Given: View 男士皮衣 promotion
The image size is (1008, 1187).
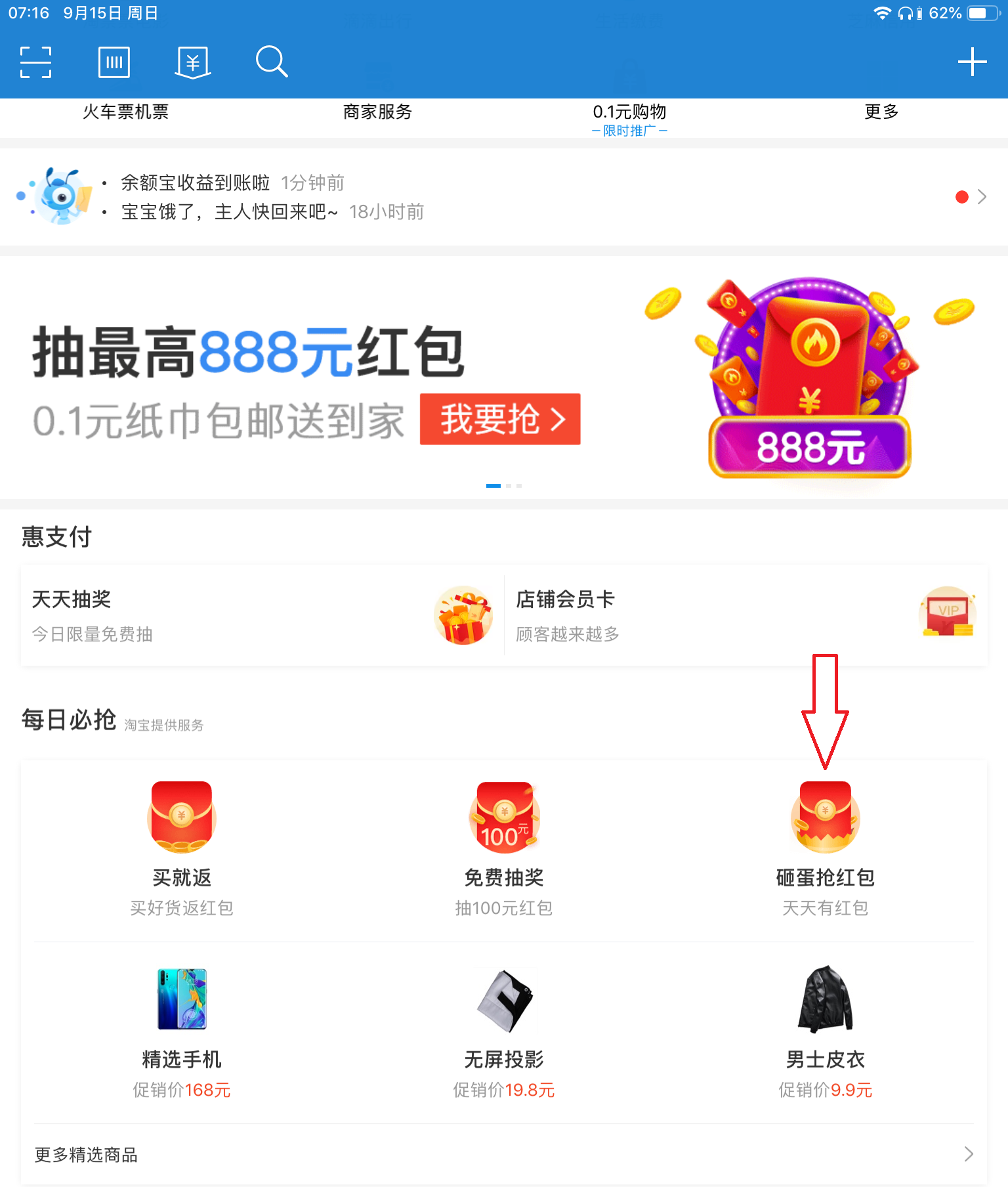Looking at the screenshot, I should click(825, 1031).
